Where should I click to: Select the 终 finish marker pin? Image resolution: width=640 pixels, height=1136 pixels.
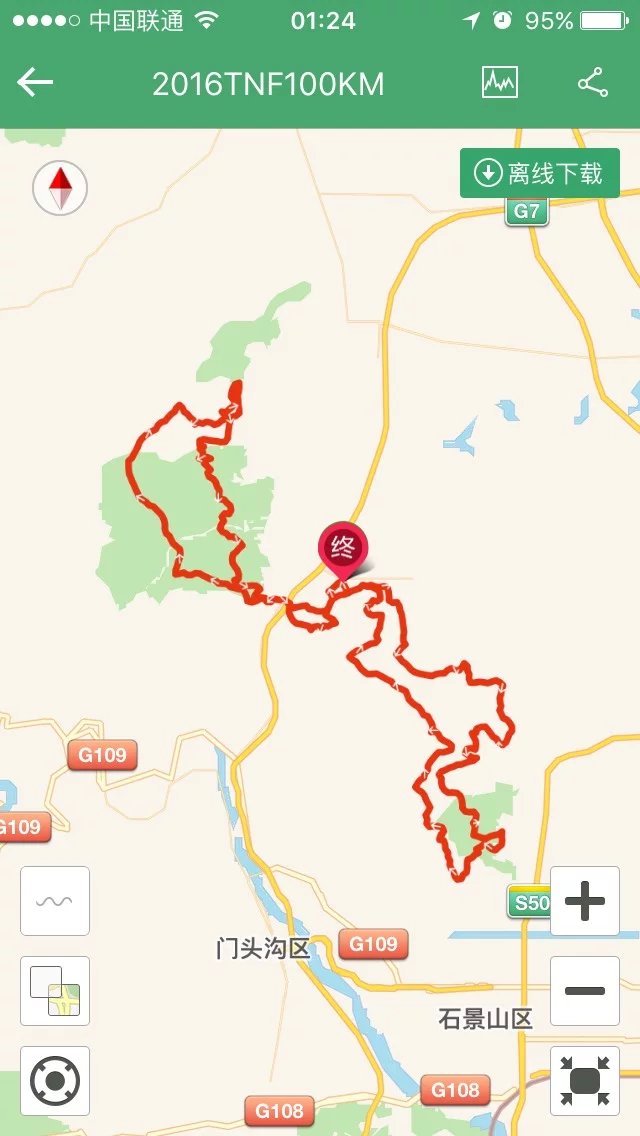point(343,547)
